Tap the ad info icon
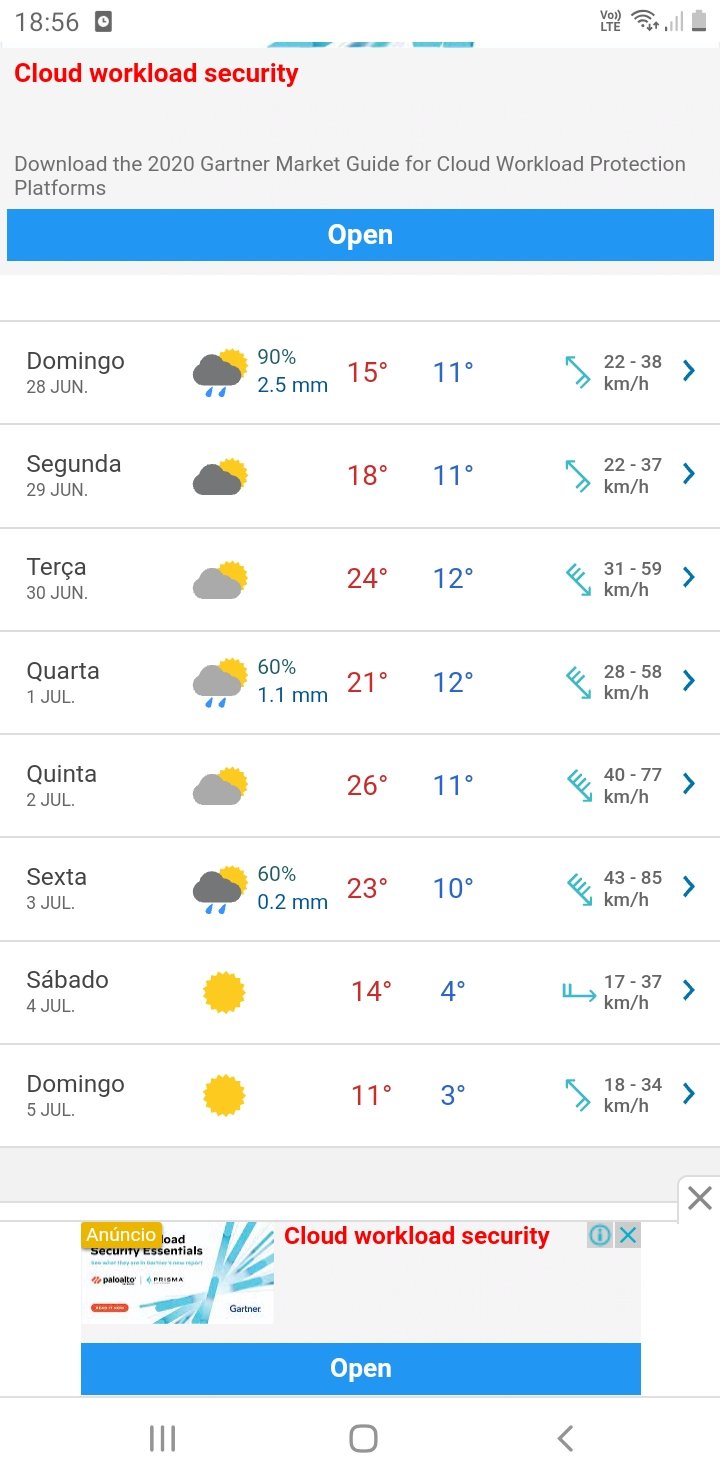This screenshot has height=1480, width=720. pyautogui.click(x=600, y=1235)
